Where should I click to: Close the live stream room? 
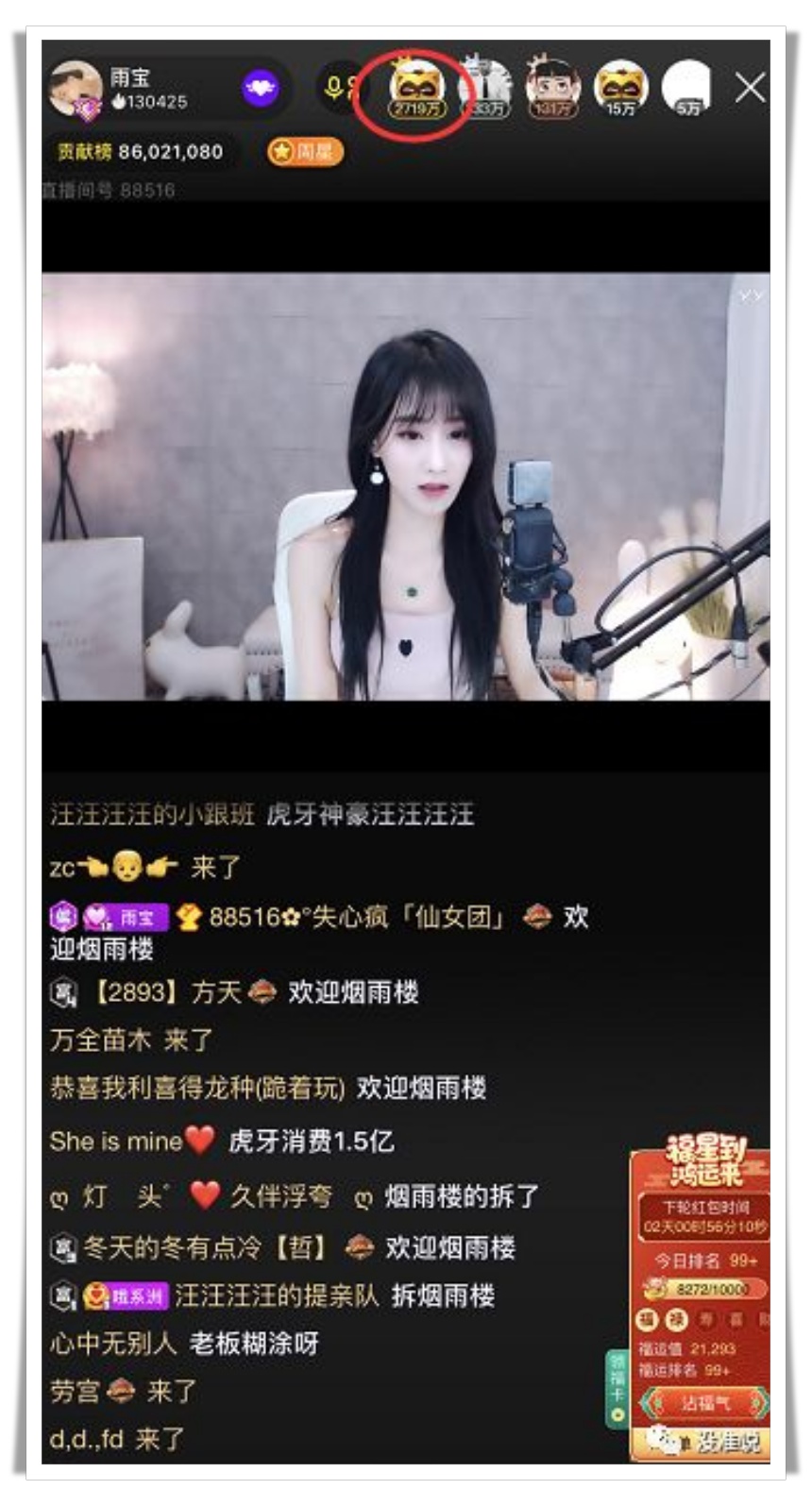tap(750, 89)
